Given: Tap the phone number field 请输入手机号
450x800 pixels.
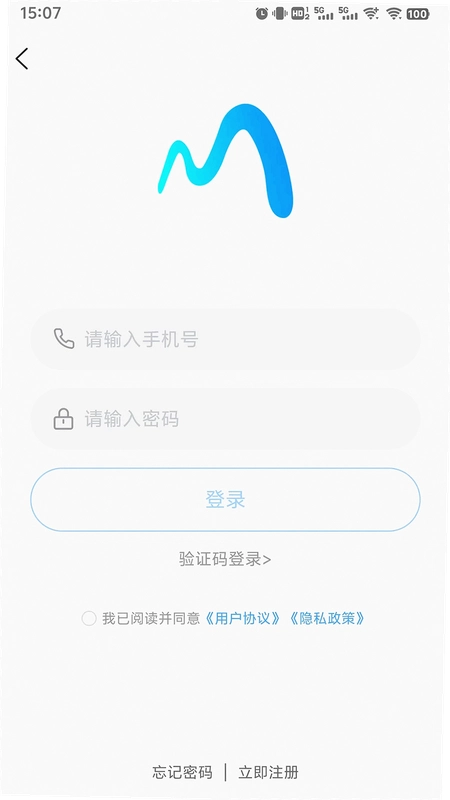Looking at the screenshot, I should pyautogui.click(x=225, y=339).
